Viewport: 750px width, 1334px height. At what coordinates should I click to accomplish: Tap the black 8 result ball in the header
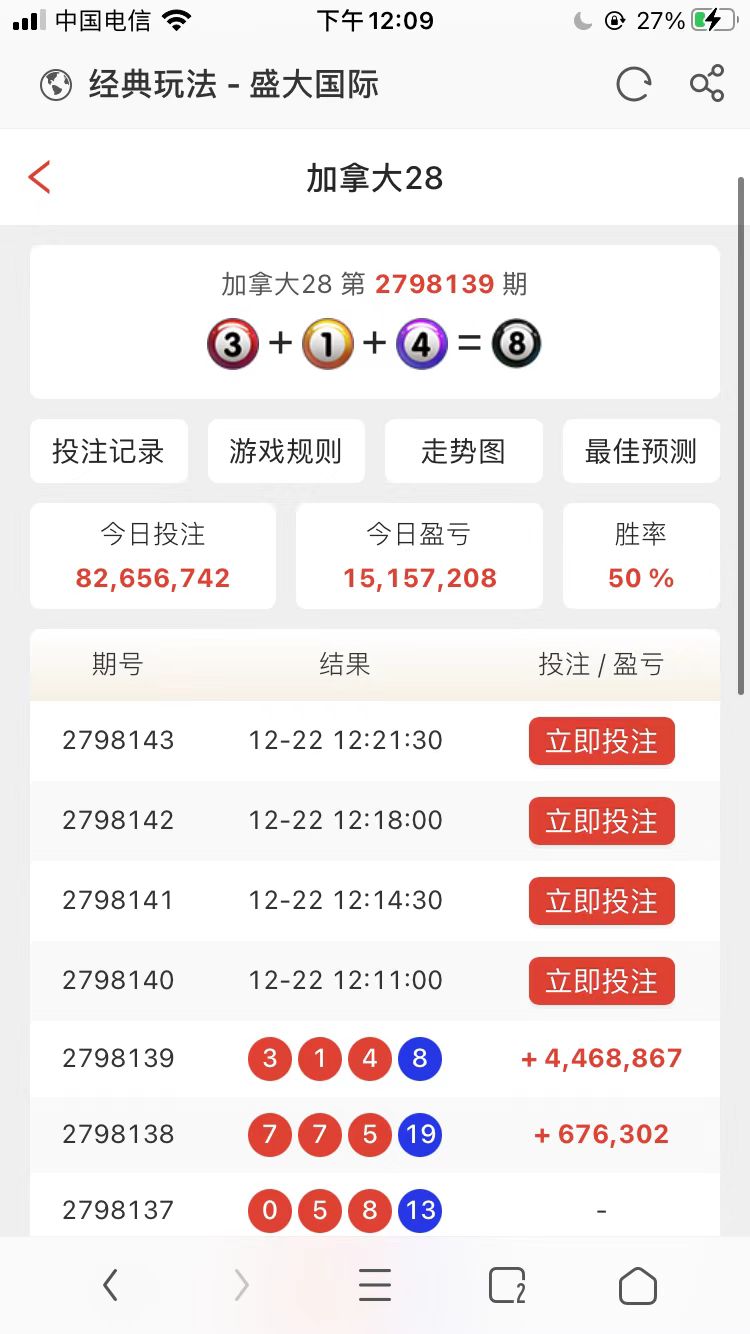coord(517,343)
